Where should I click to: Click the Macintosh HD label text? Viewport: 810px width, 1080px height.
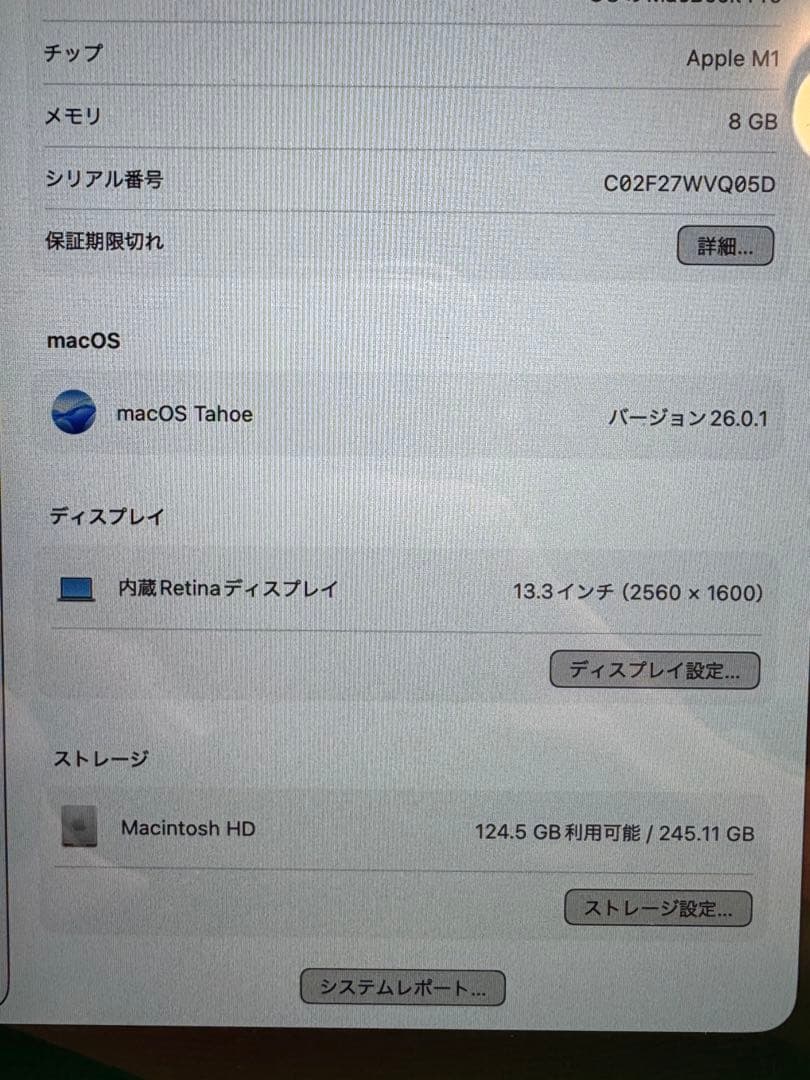point(187,828)
